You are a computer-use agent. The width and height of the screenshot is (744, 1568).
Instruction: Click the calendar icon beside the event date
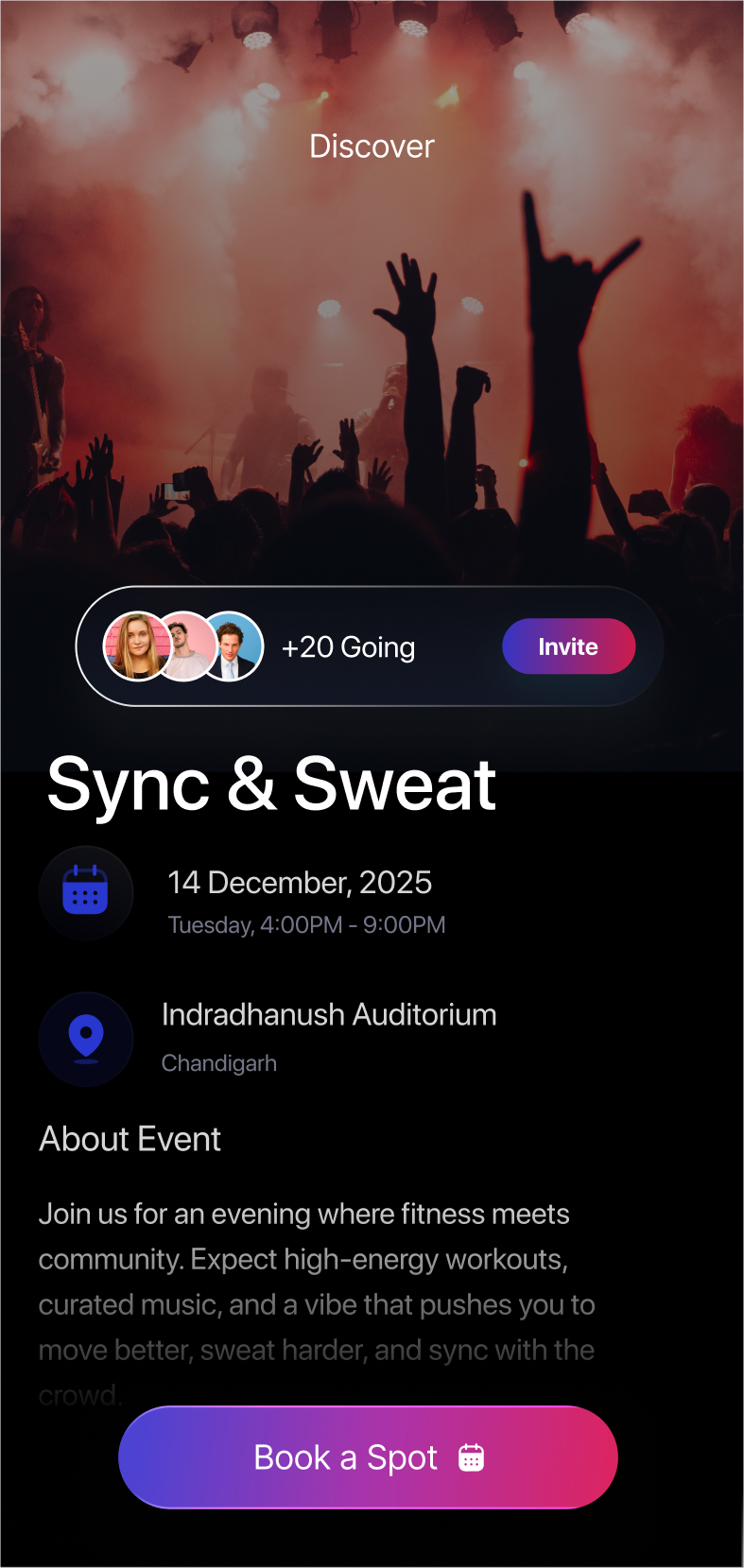(x=86, y=892)
